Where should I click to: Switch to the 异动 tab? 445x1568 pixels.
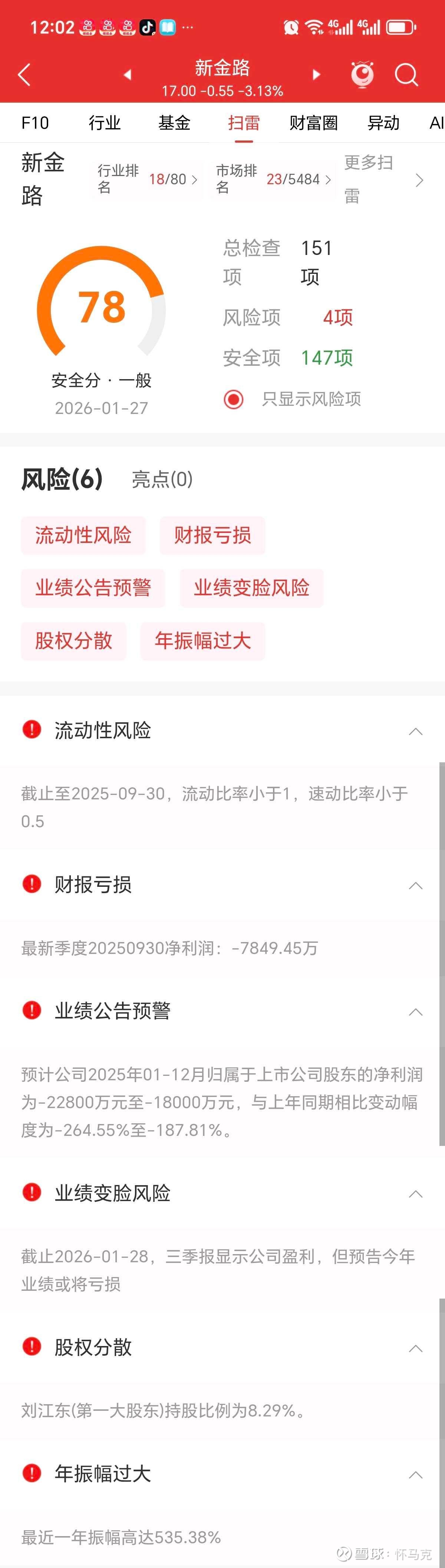coord(383,123)
